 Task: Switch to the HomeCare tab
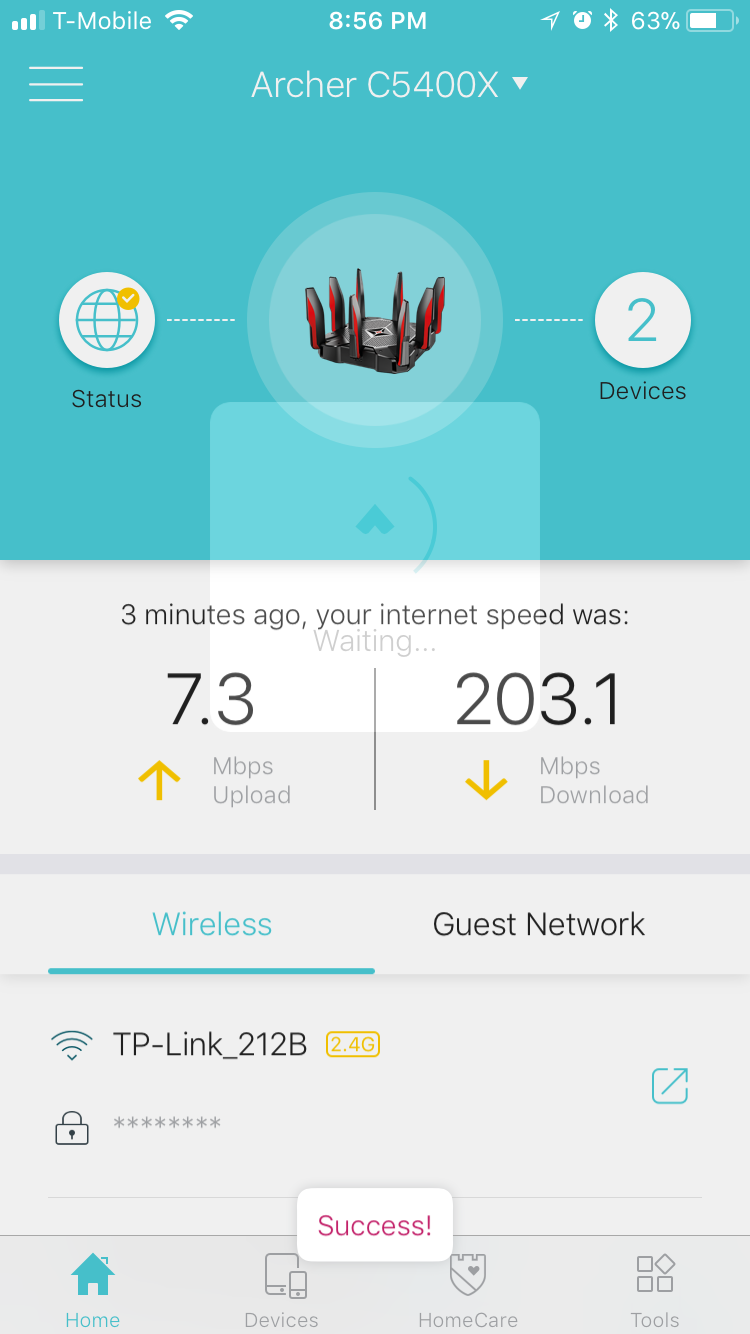468,1289
